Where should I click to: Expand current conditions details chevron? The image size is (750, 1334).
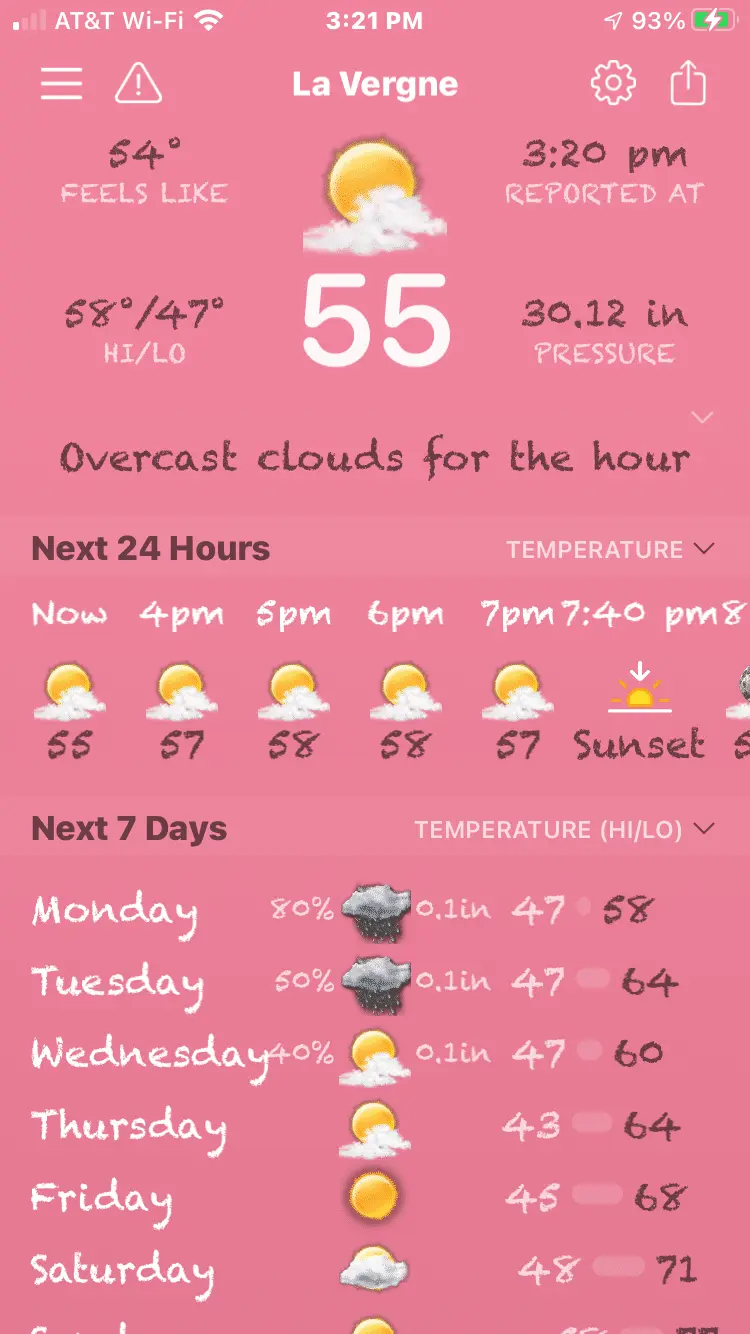[703, 417]
